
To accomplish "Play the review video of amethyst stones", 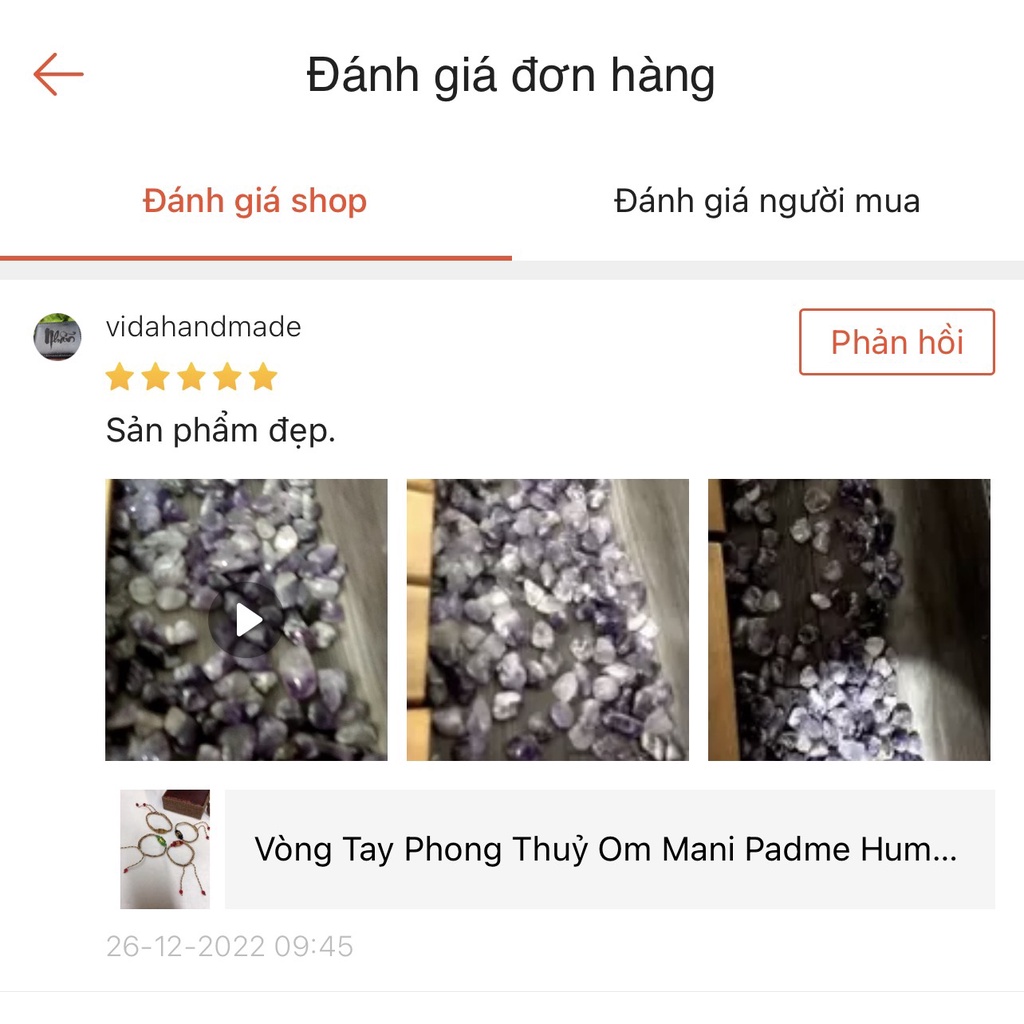I will click(246, 620).
